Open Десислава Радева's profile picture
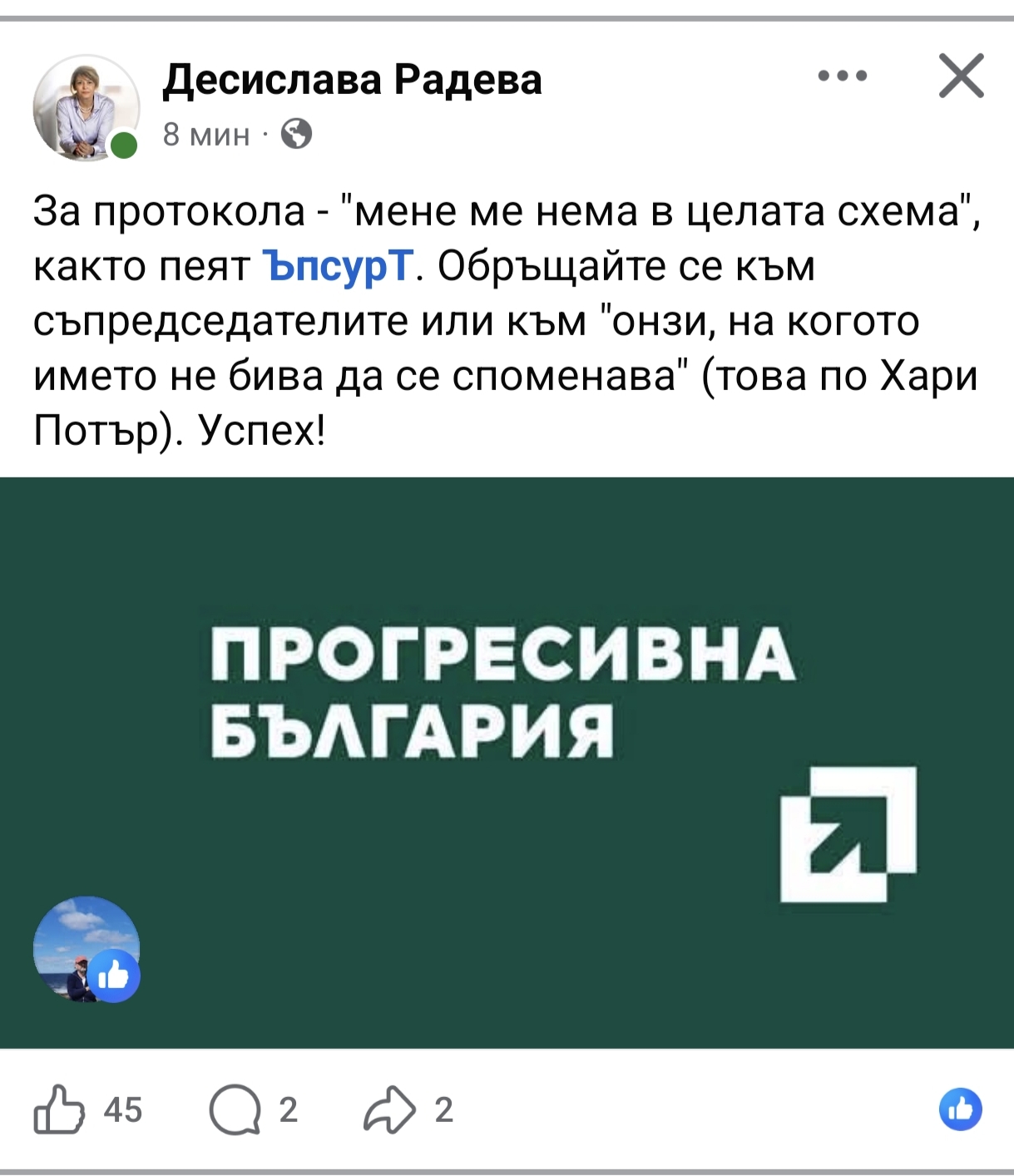Screen dimensions: 1014x1176 point(84,109)
